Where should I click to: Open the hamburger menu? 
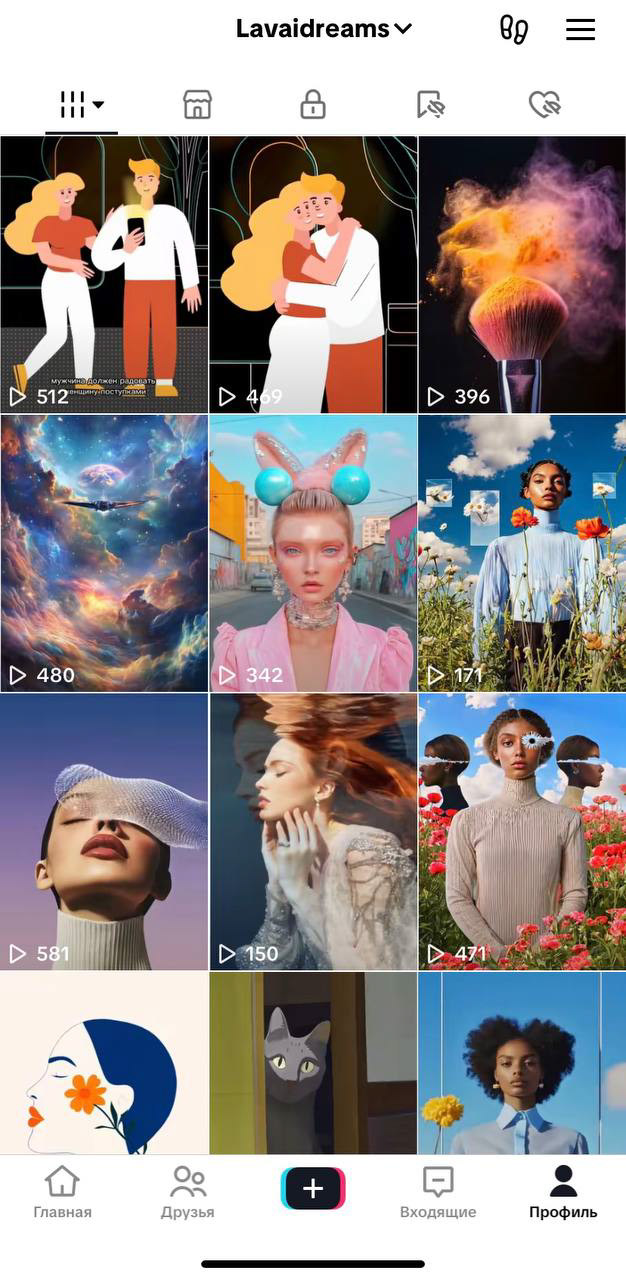click(580, 29)
